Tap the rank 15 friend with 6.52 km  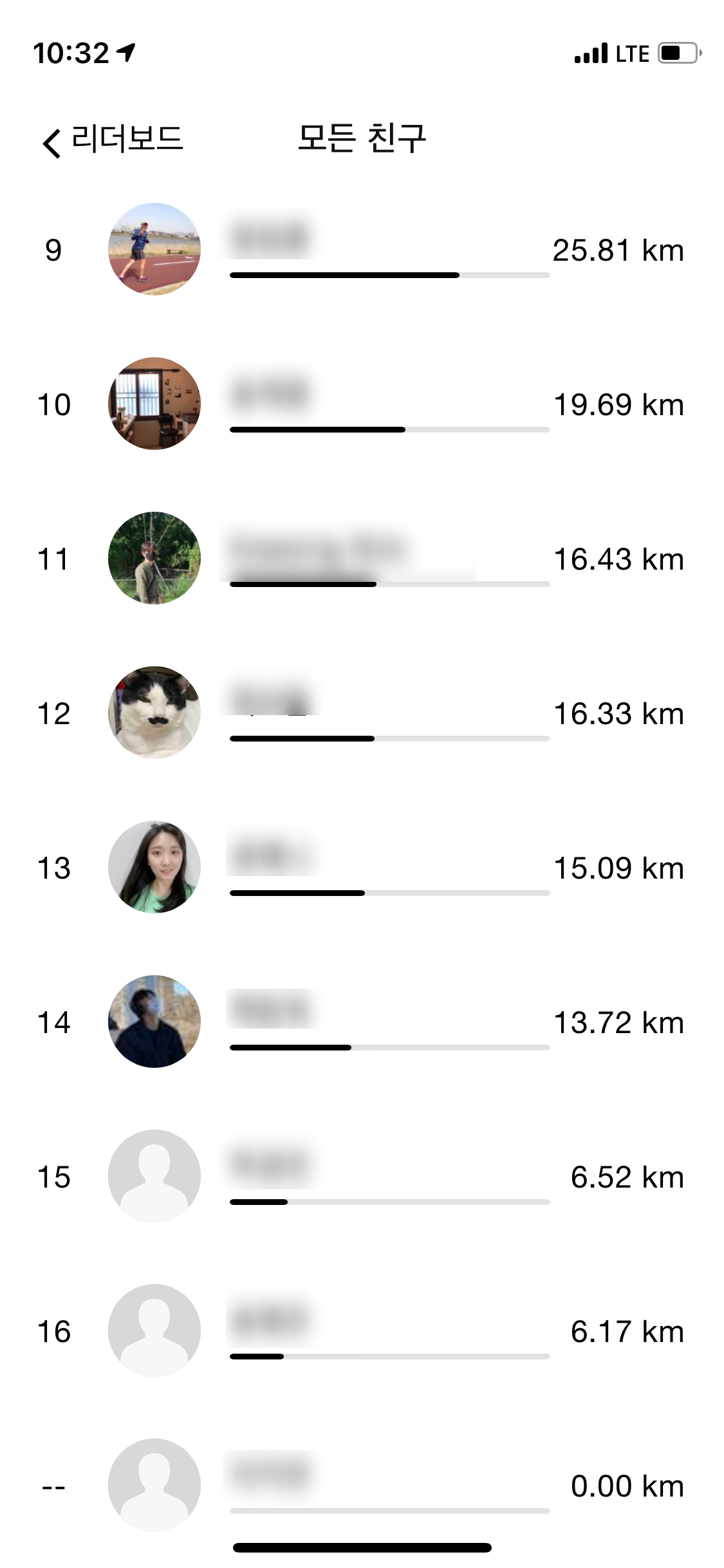coord(360,1177)
